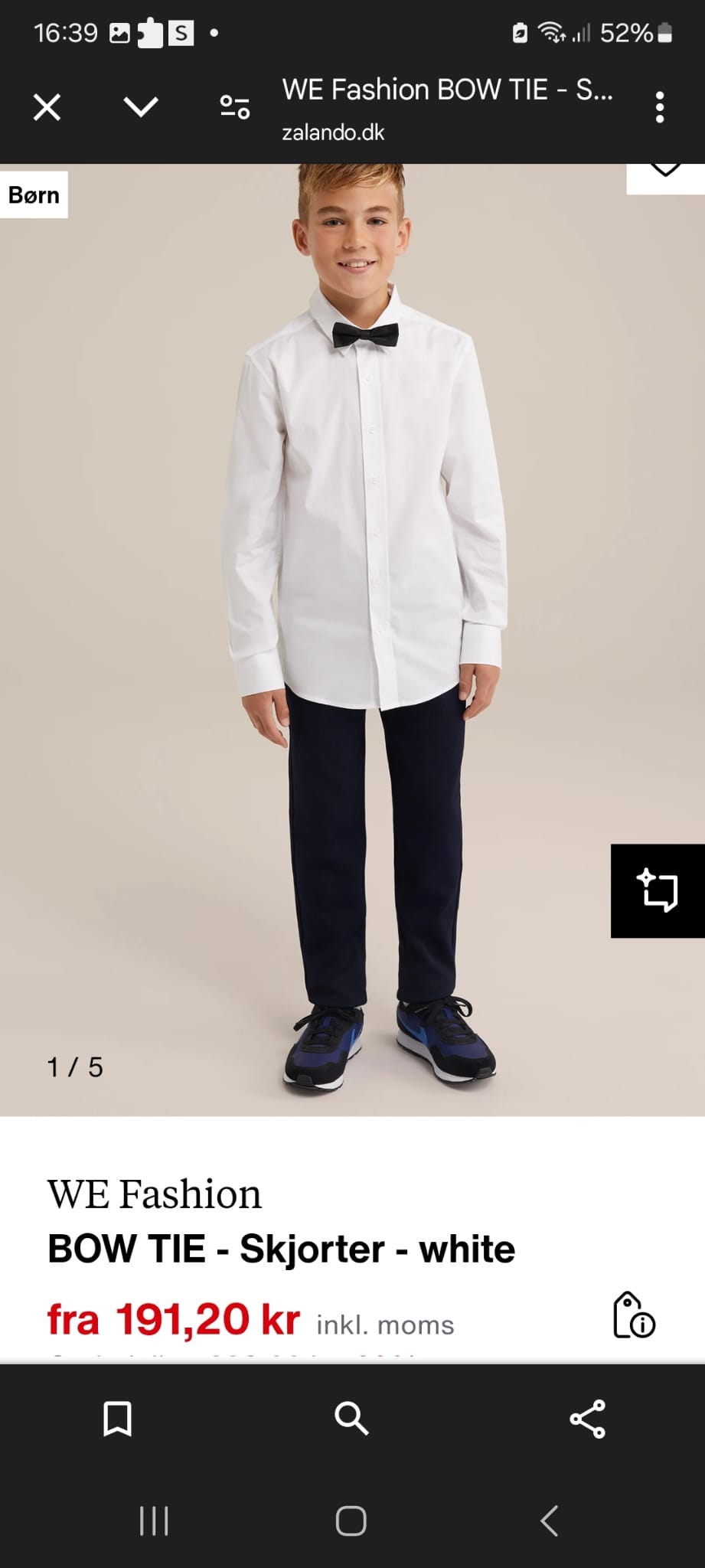
Task: Go to the system home screen
Action: (351, 1521)
